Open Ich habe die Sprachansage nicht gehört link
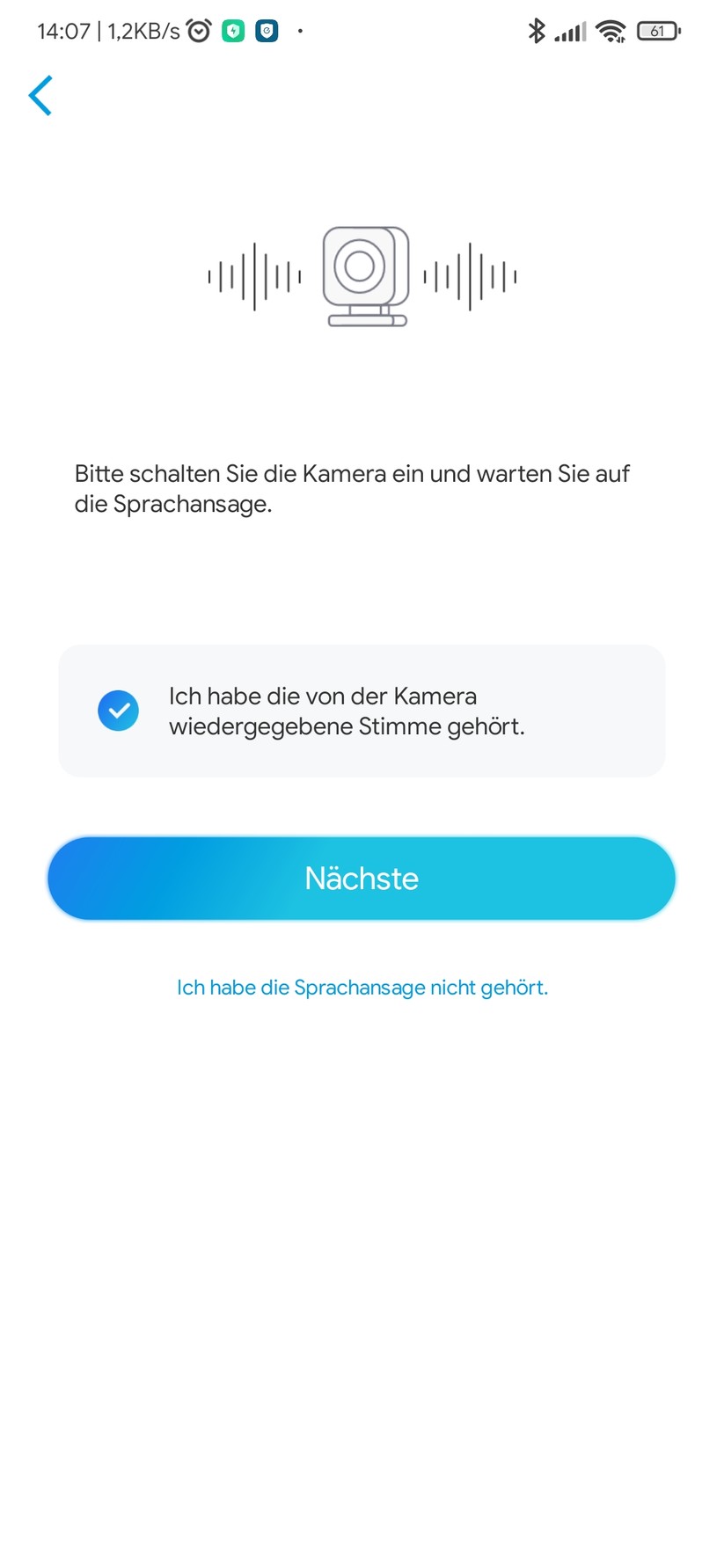This screenshot has width=724, height=1568. [362, 987]
